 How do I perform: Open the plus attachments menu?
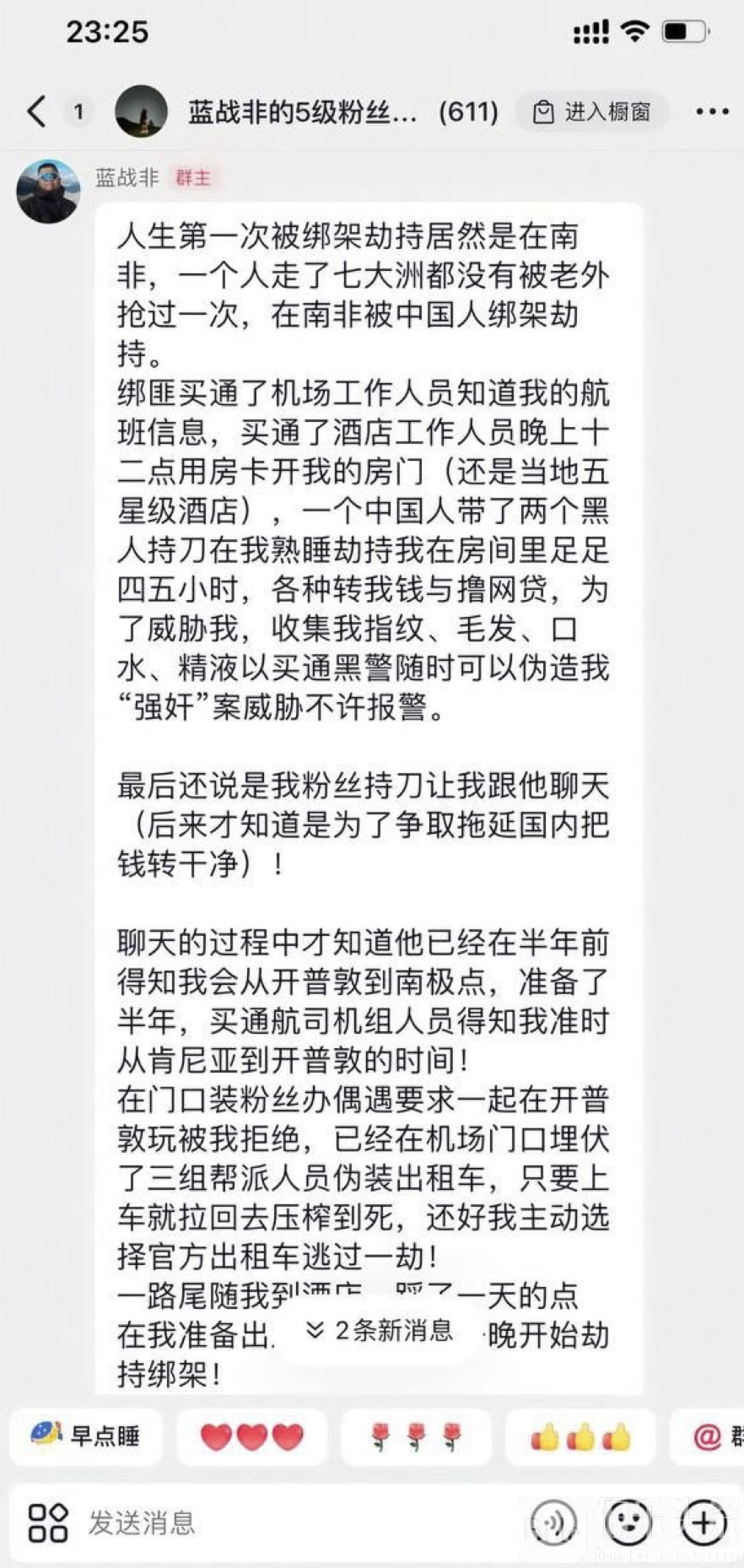pos(704,1522)
